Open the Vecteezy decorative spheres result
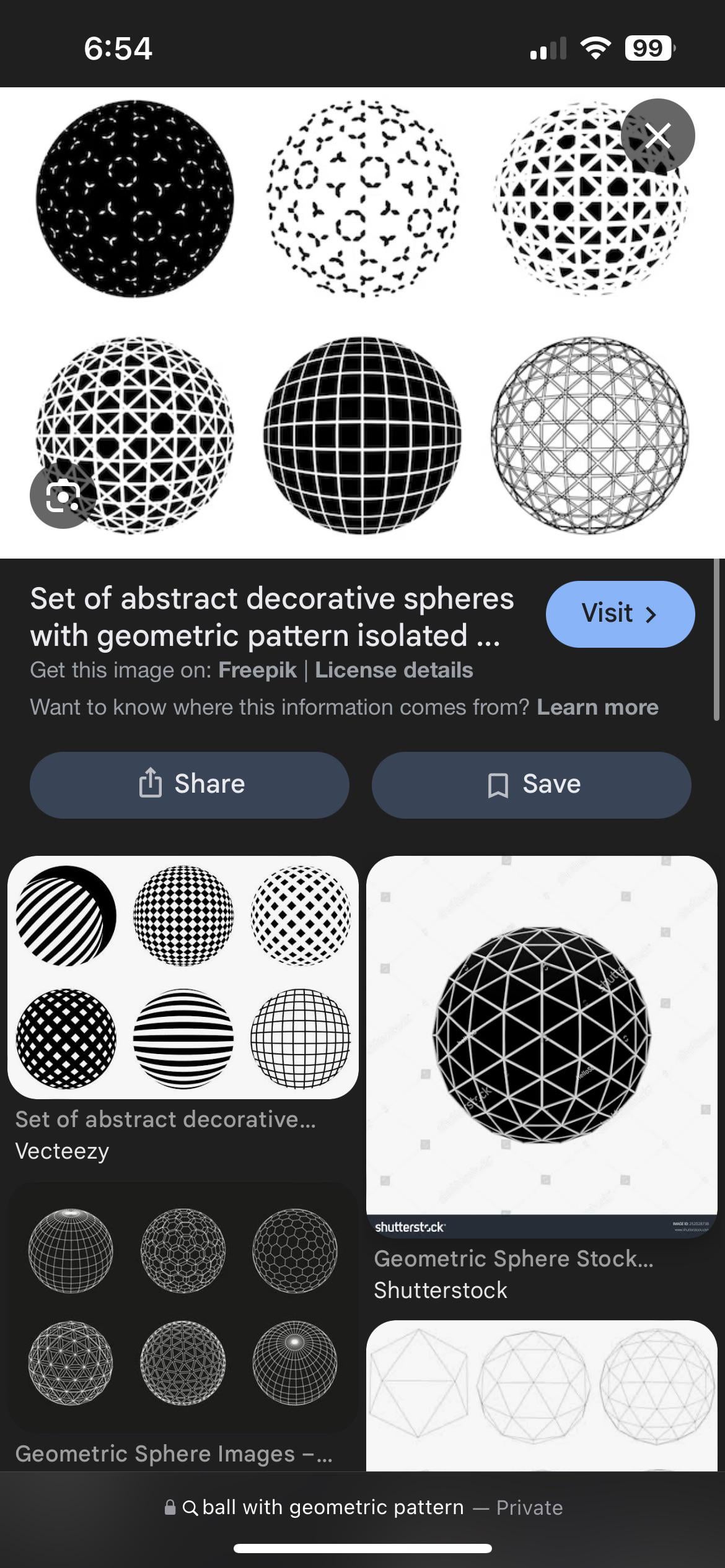This screenshot has width=725, height=1568. tap(183, 977)
